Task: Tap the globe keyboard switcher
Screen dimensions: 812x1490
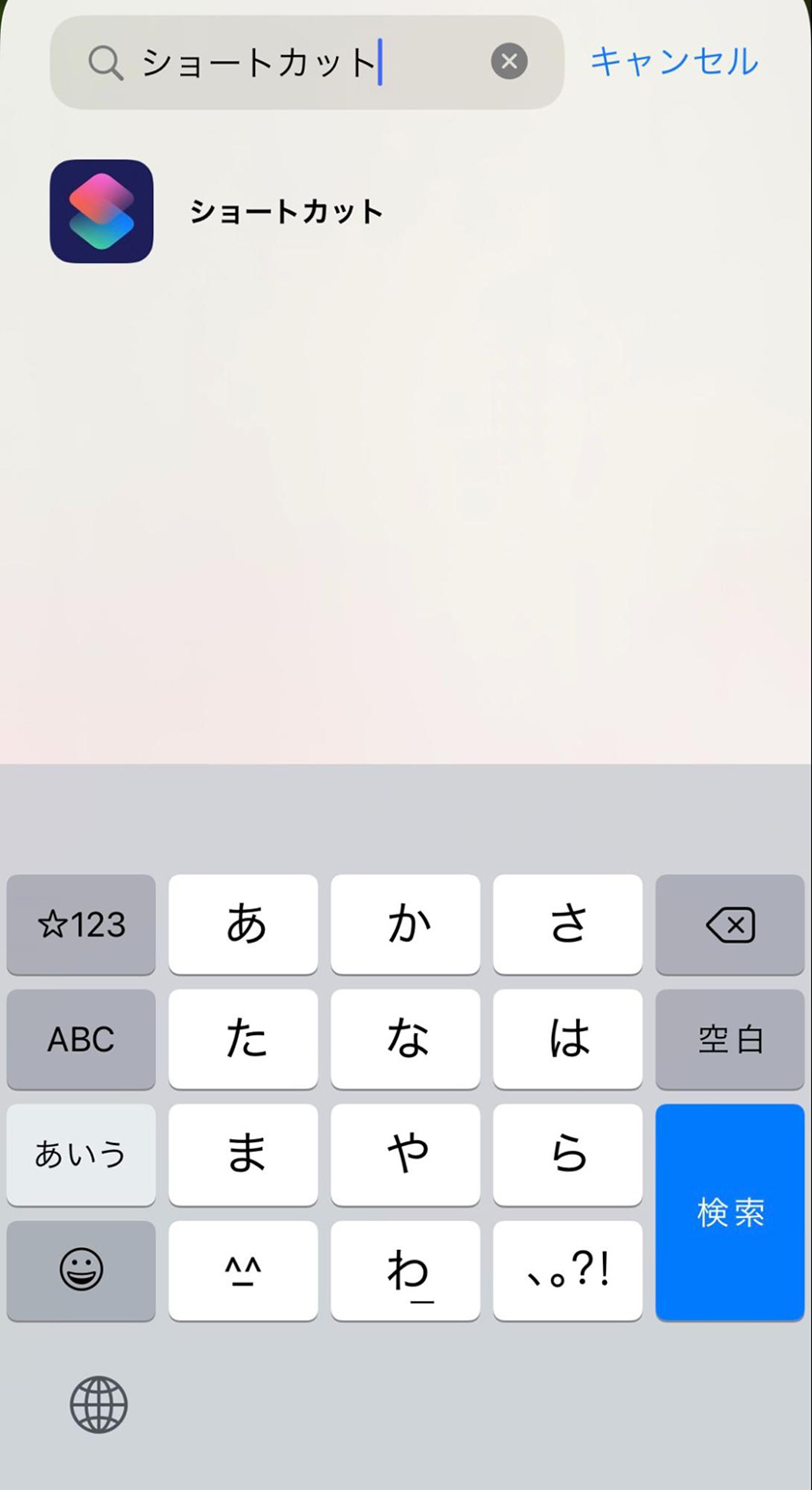Action: pos(98,1405)
